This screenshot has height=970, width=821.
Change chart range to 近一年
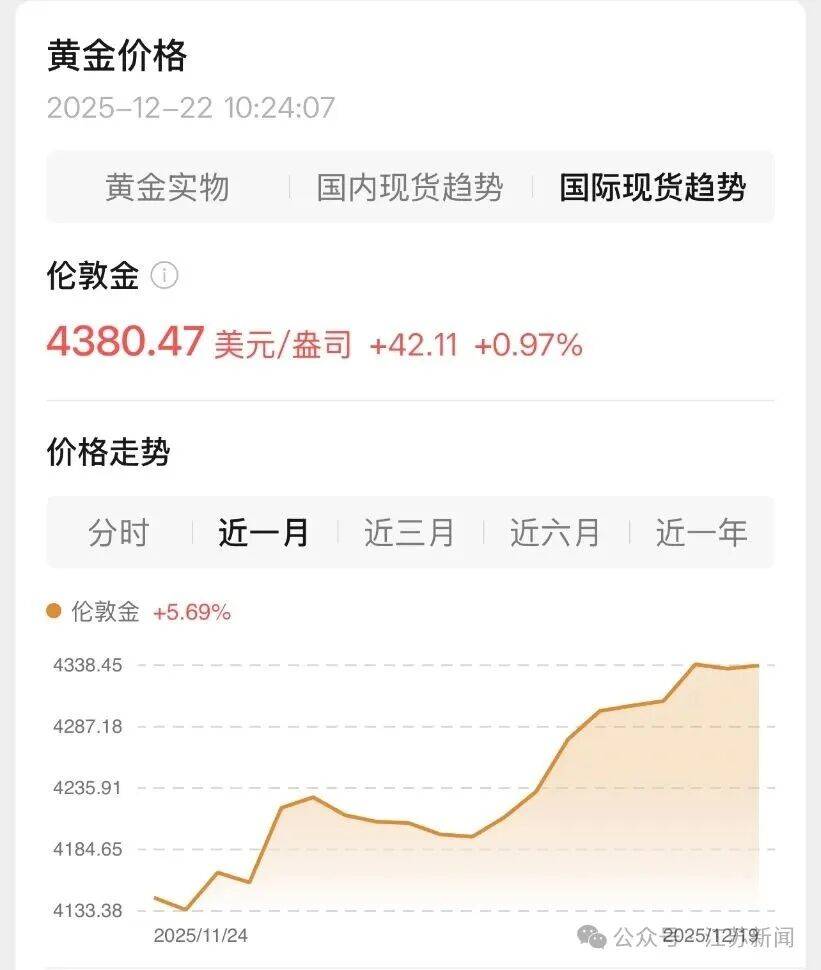tap(701, 532)
